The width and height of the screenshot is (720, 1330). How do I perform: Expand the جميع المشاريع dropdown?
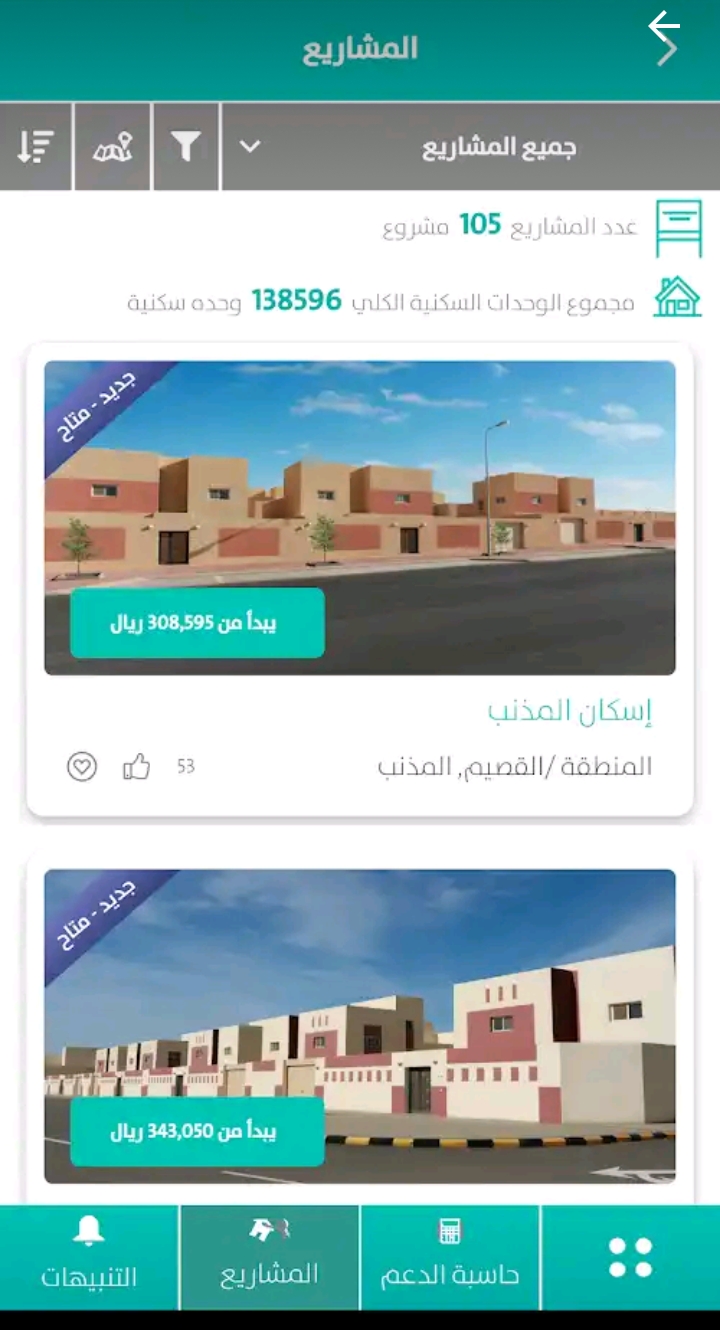click(471, 147)
